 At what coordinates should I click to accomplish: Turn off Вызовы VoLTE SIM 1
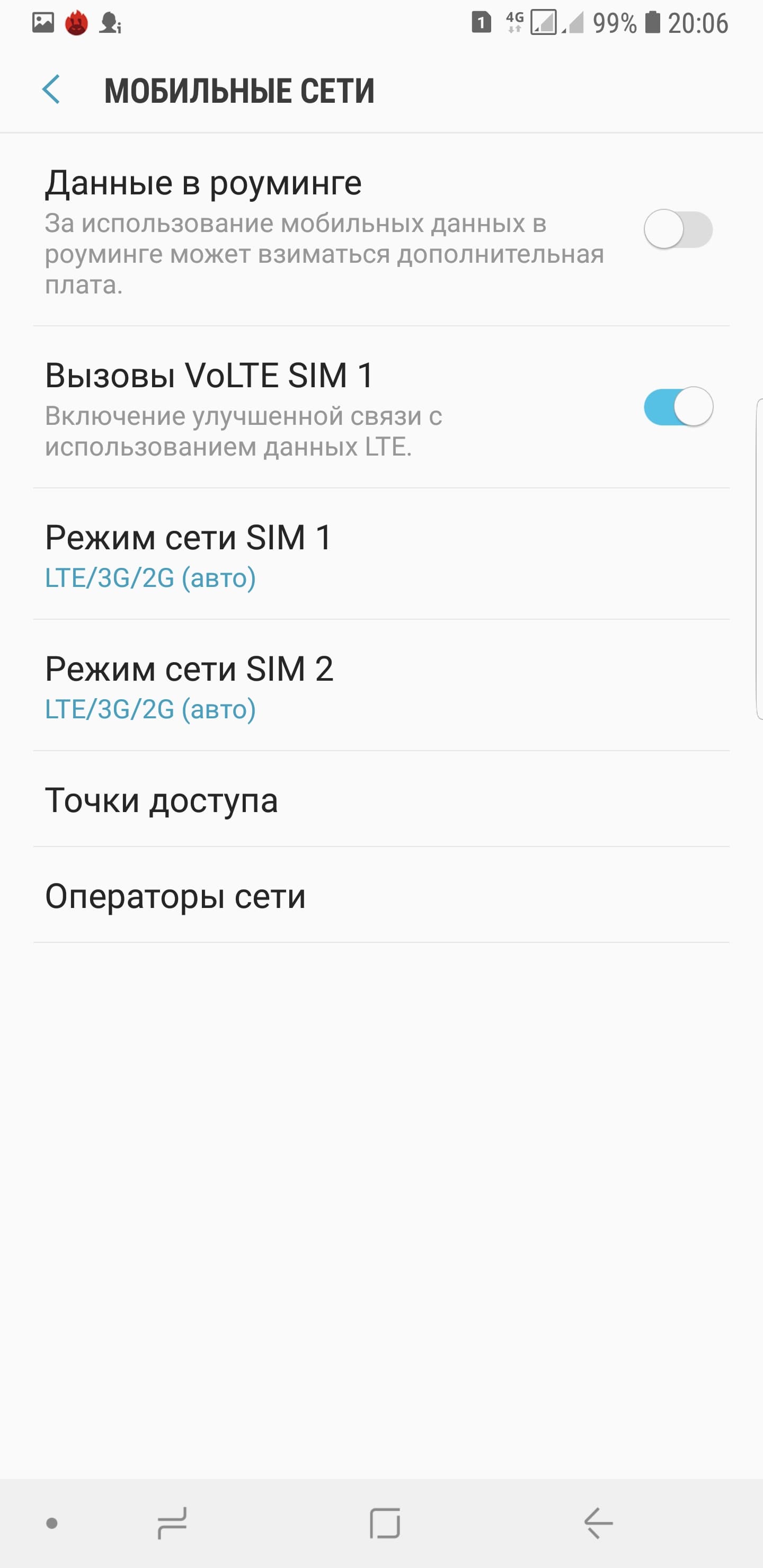pyautogui.click(x=678, y=407)
